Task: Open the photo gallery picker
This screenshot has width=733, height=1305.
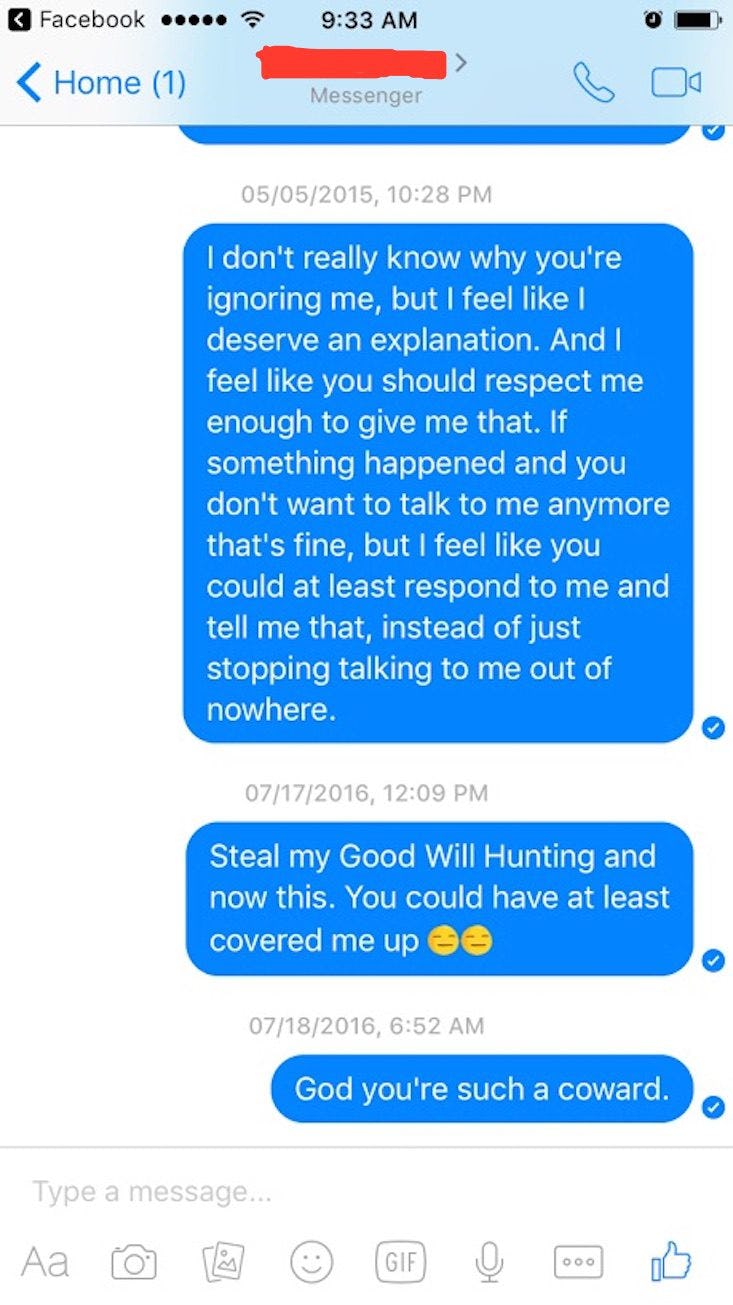Action: 222,1261
